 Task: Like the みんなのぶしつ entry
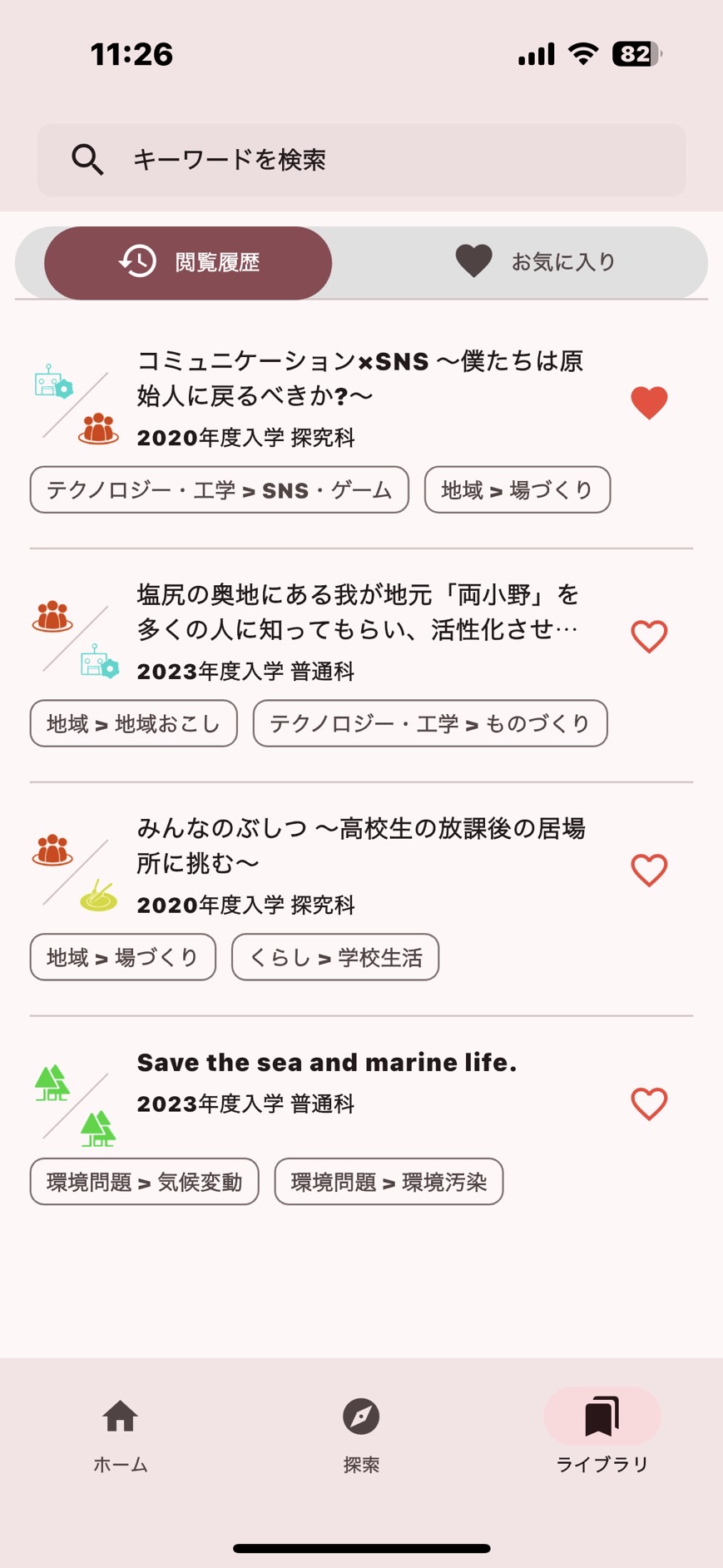point(649,871)
